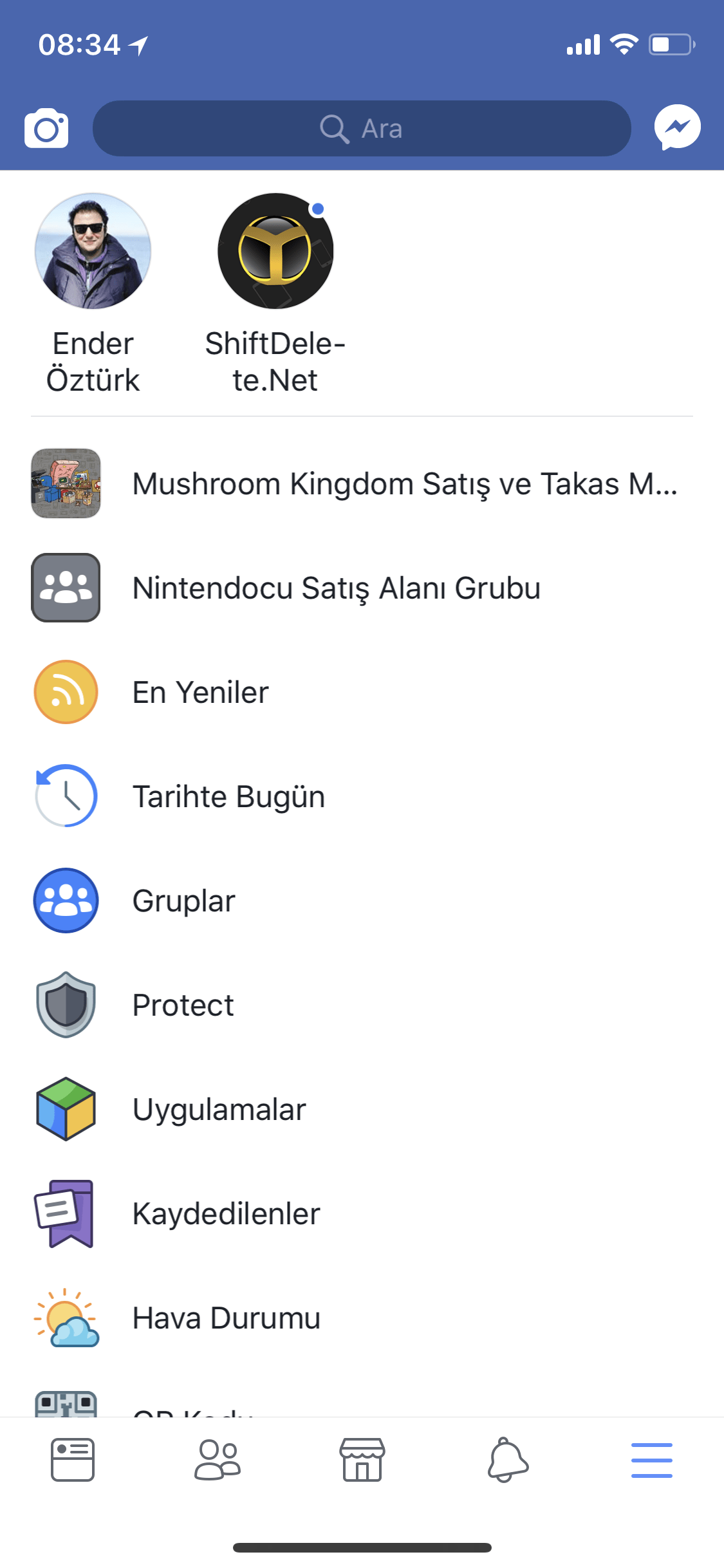This screenshot has height=1568, width=724.
Task: View Kaydedilenler
Action: pos(226,1213)
